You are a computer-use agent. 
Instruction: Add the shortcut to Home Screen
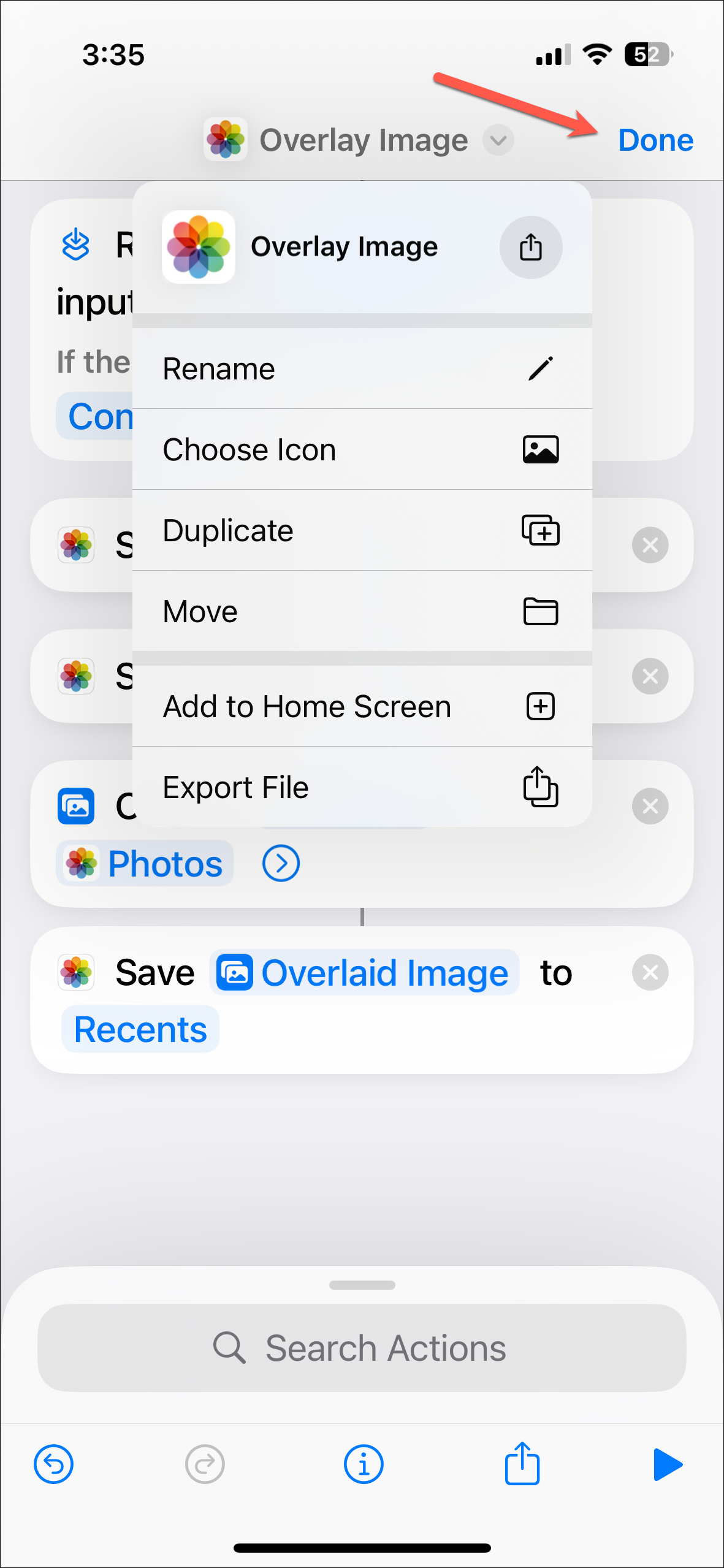(362, 707)
